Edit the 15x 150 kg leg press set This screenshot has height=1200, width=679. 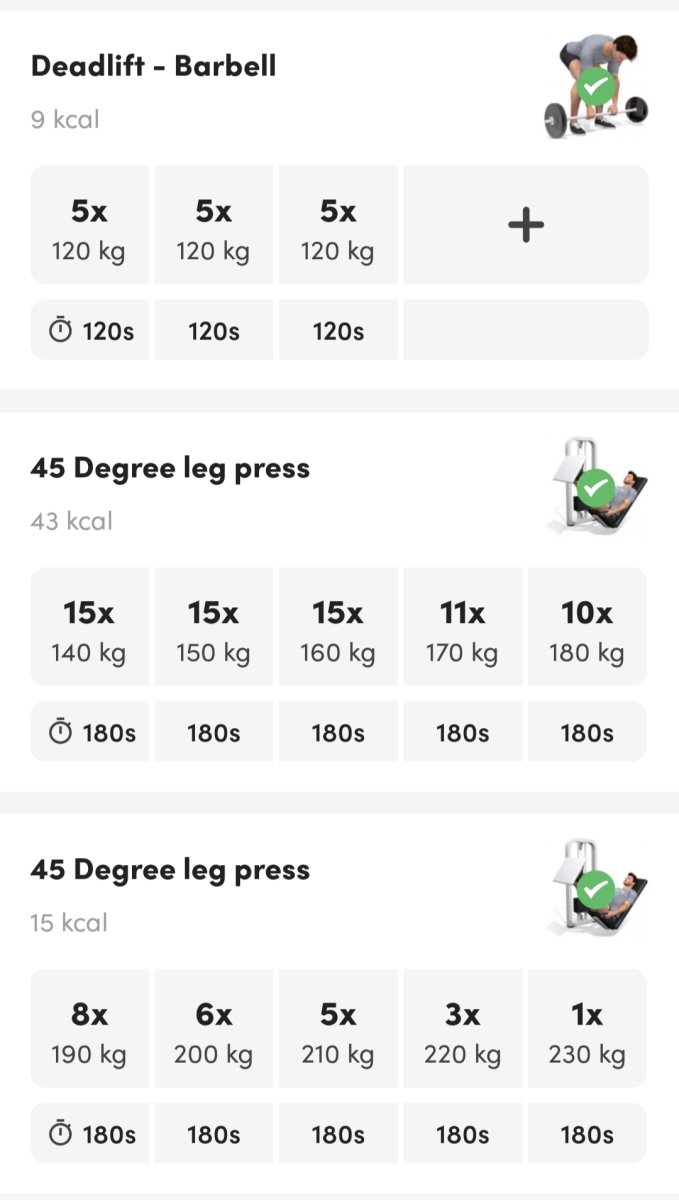[213, 628]
